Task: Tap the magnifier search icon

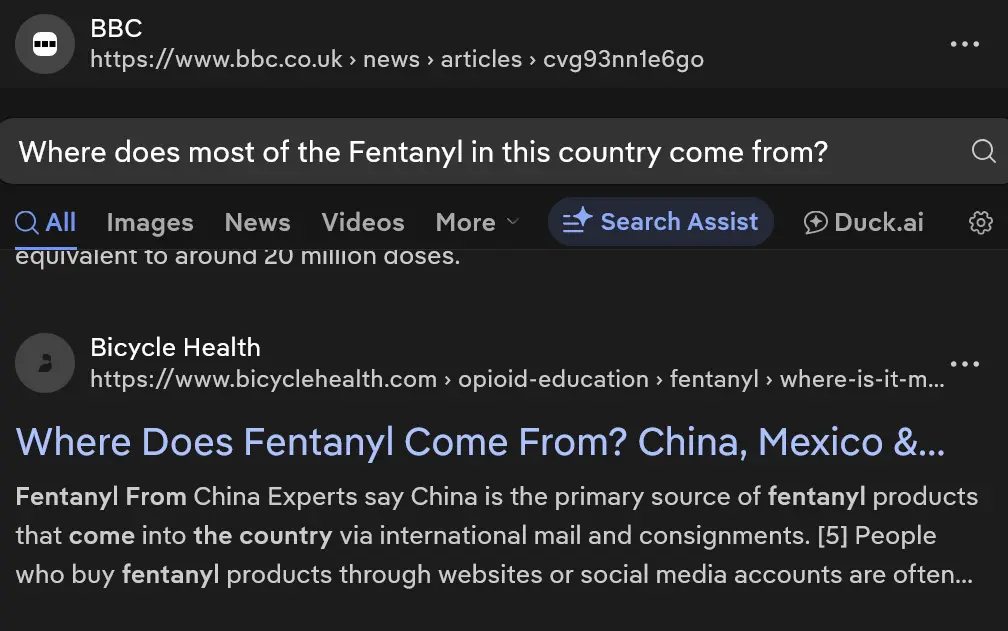Action: click(x=983, y=152)
